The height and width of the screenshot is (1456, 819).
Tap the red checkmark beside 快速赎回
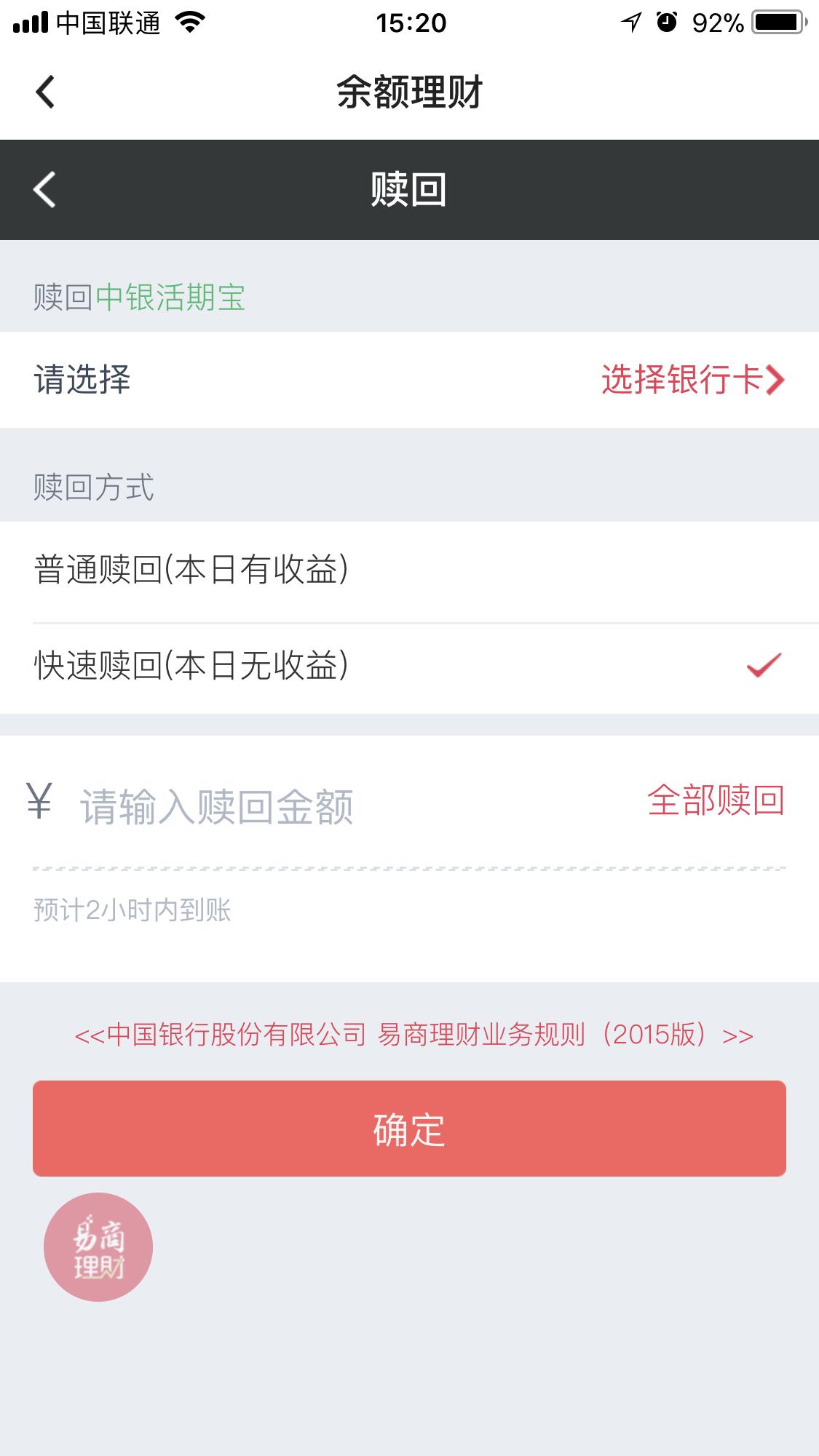tap(761, 664)
